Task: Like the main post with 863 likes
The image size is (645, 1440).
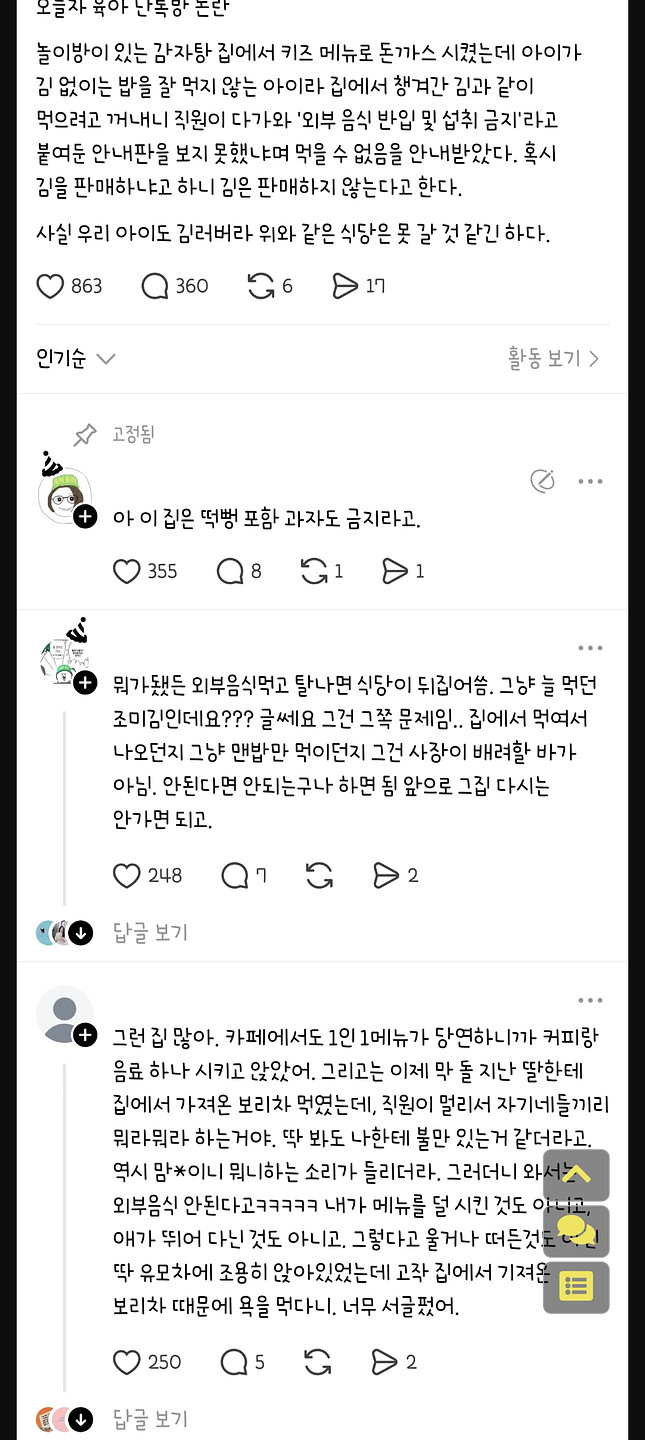Action: coord(50,287)
